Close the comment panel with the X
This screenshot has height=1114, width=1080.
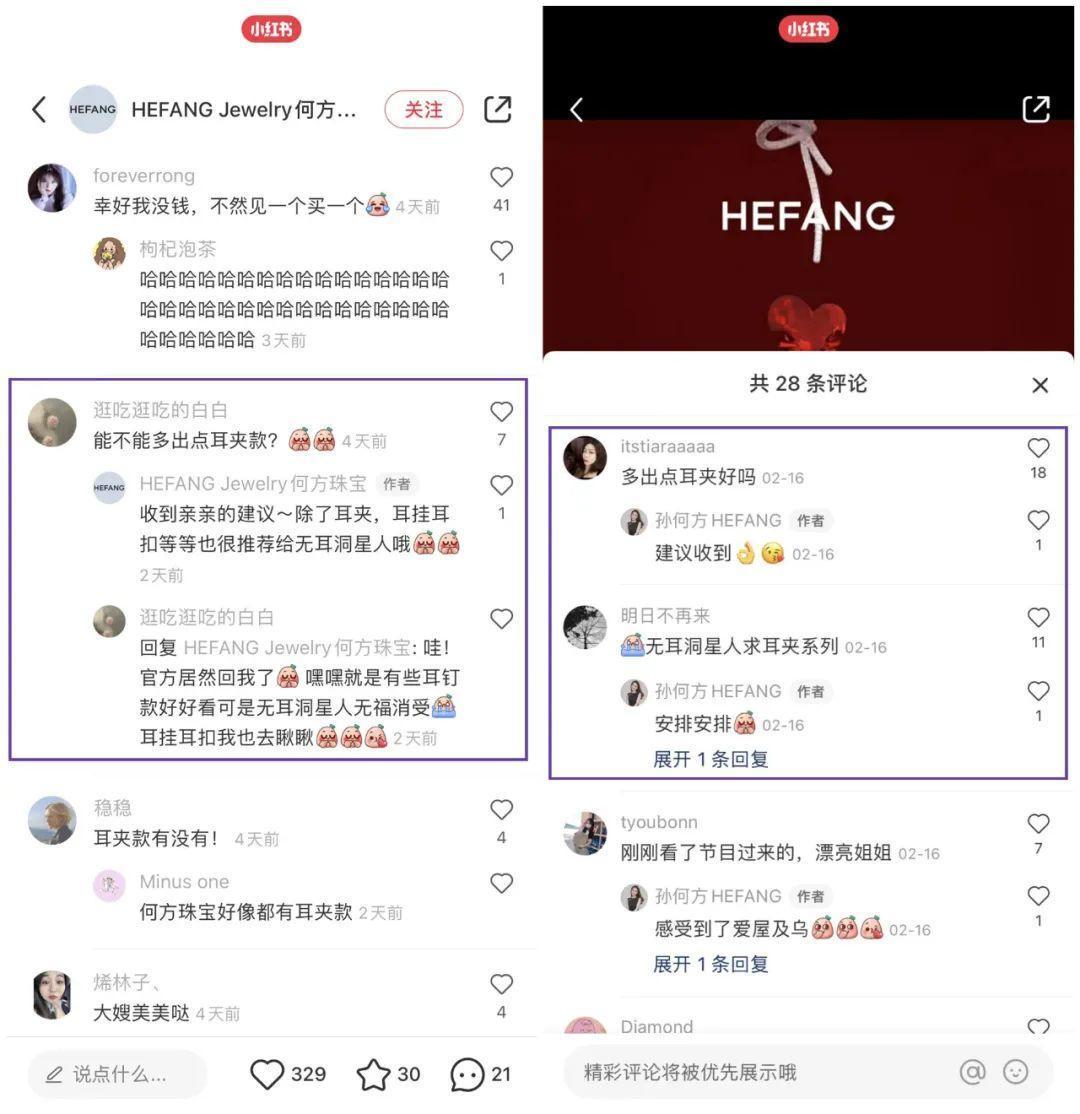click(x=1041, y=384)
